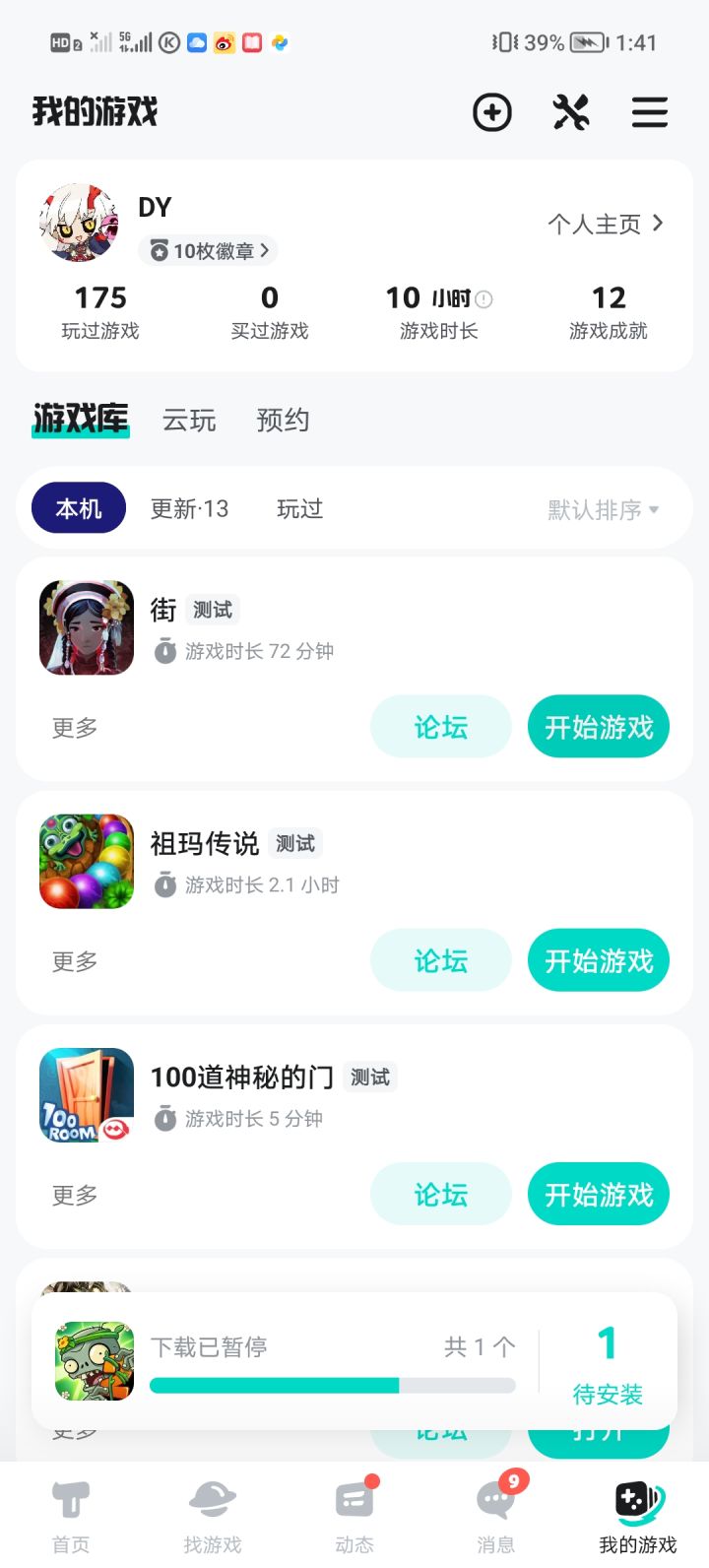Open the toolbox wrench icon at the top
This screenshot has height=1568, width=709.
pyautogui.click(x=571, y=112)
